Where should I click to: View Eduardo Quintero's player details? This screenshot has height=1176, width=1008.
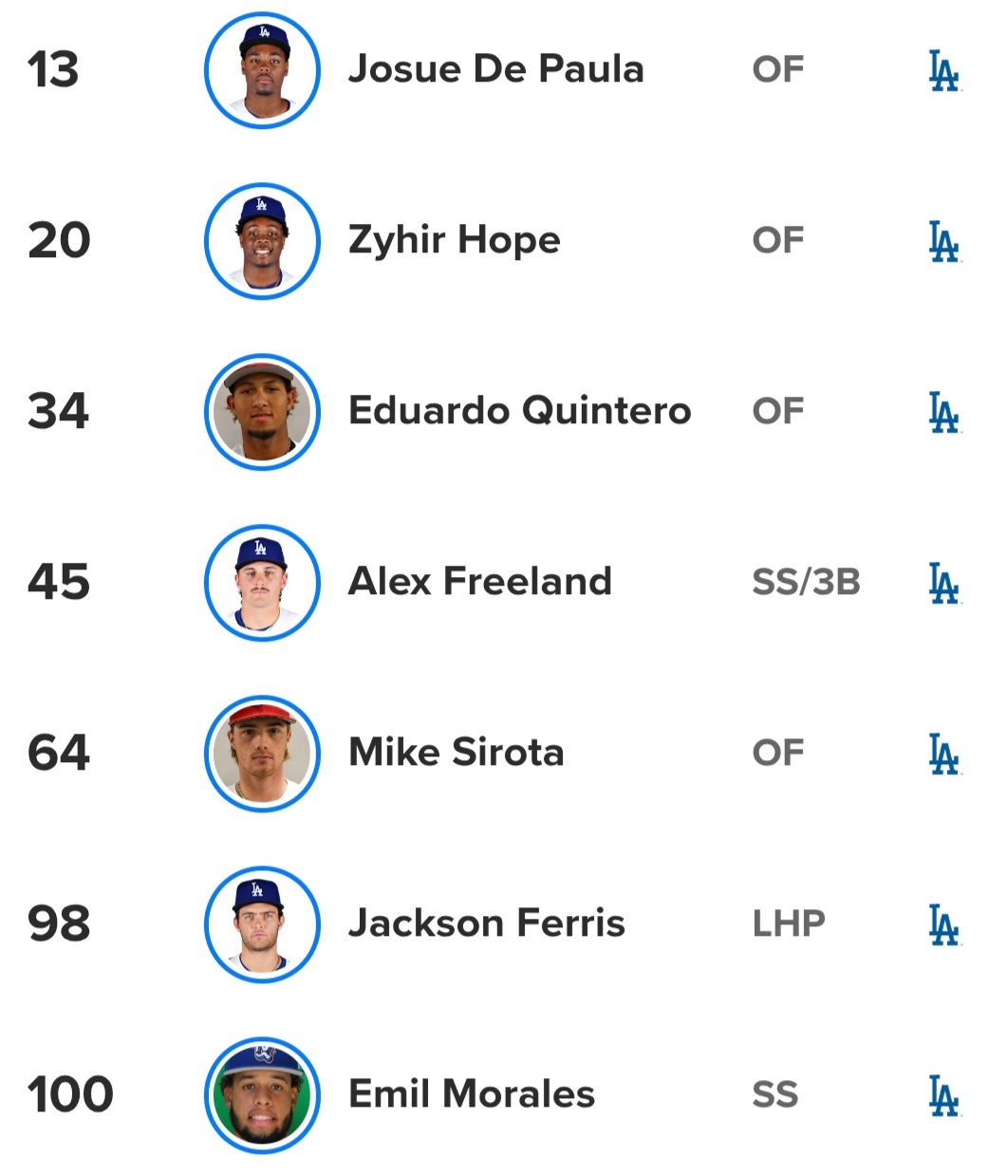[x=518, y=411]
